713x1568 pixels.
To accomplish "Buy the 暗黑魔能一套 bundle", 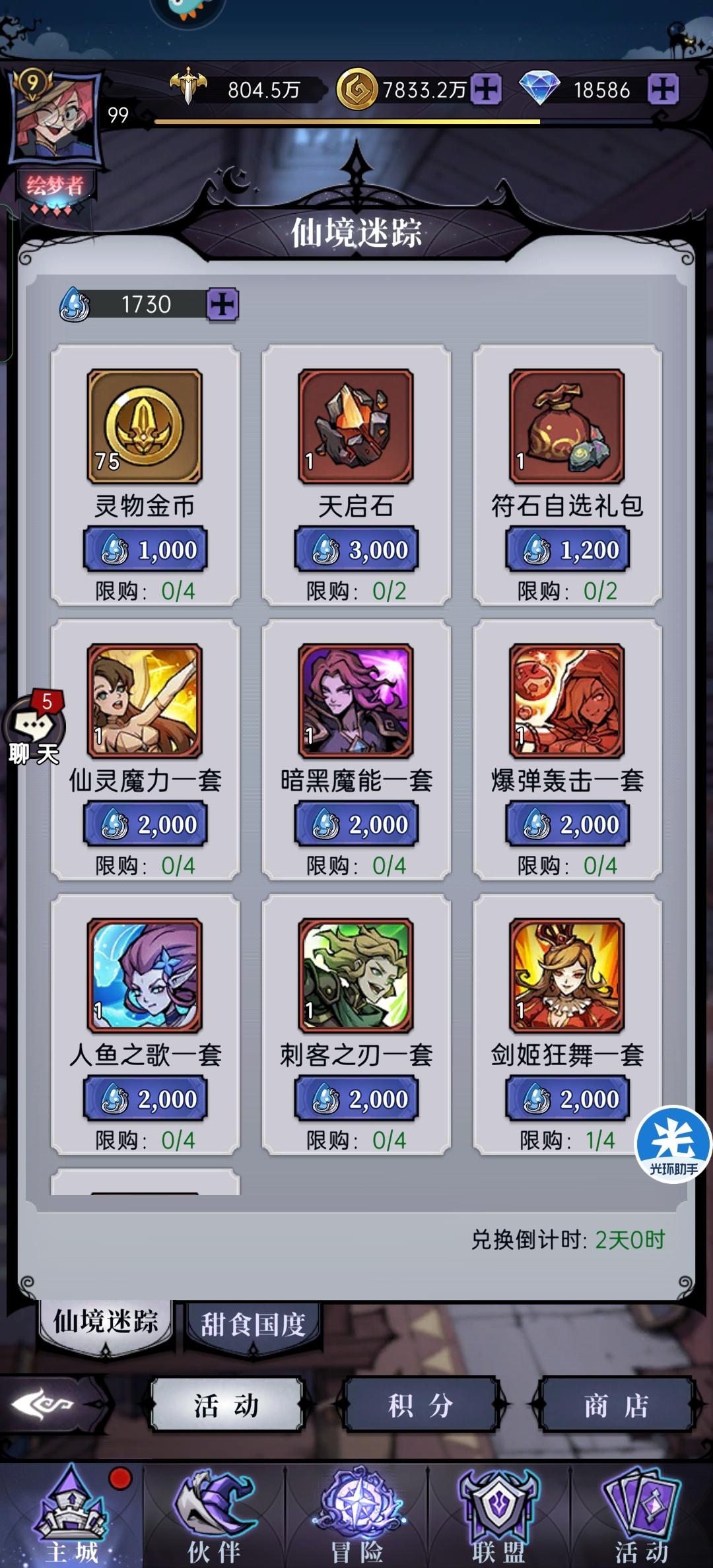I will pos(356,822).
